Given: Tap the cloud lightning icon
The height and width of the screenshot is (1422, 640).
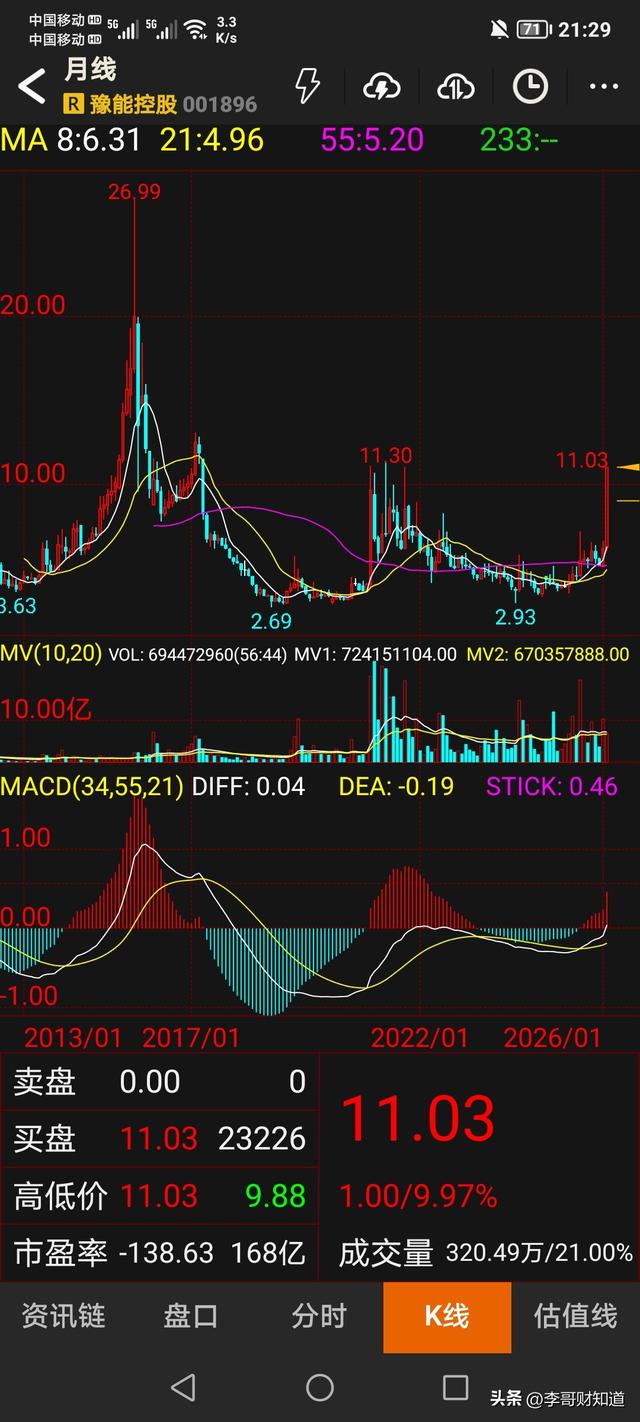Looking at the screenshot, I should point(382,87).
